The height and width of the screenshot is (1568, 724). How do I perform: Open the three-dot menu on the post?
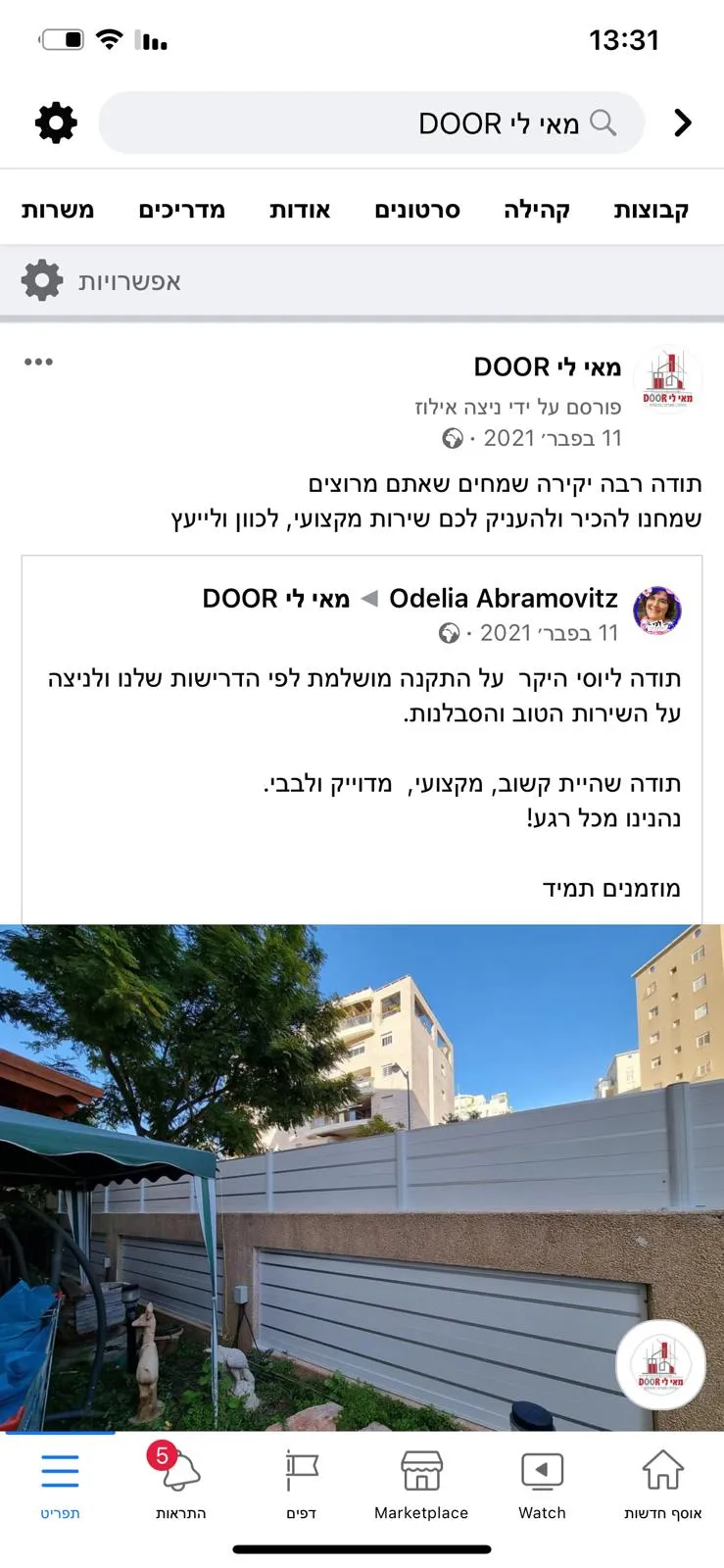(x=38, y=363)
